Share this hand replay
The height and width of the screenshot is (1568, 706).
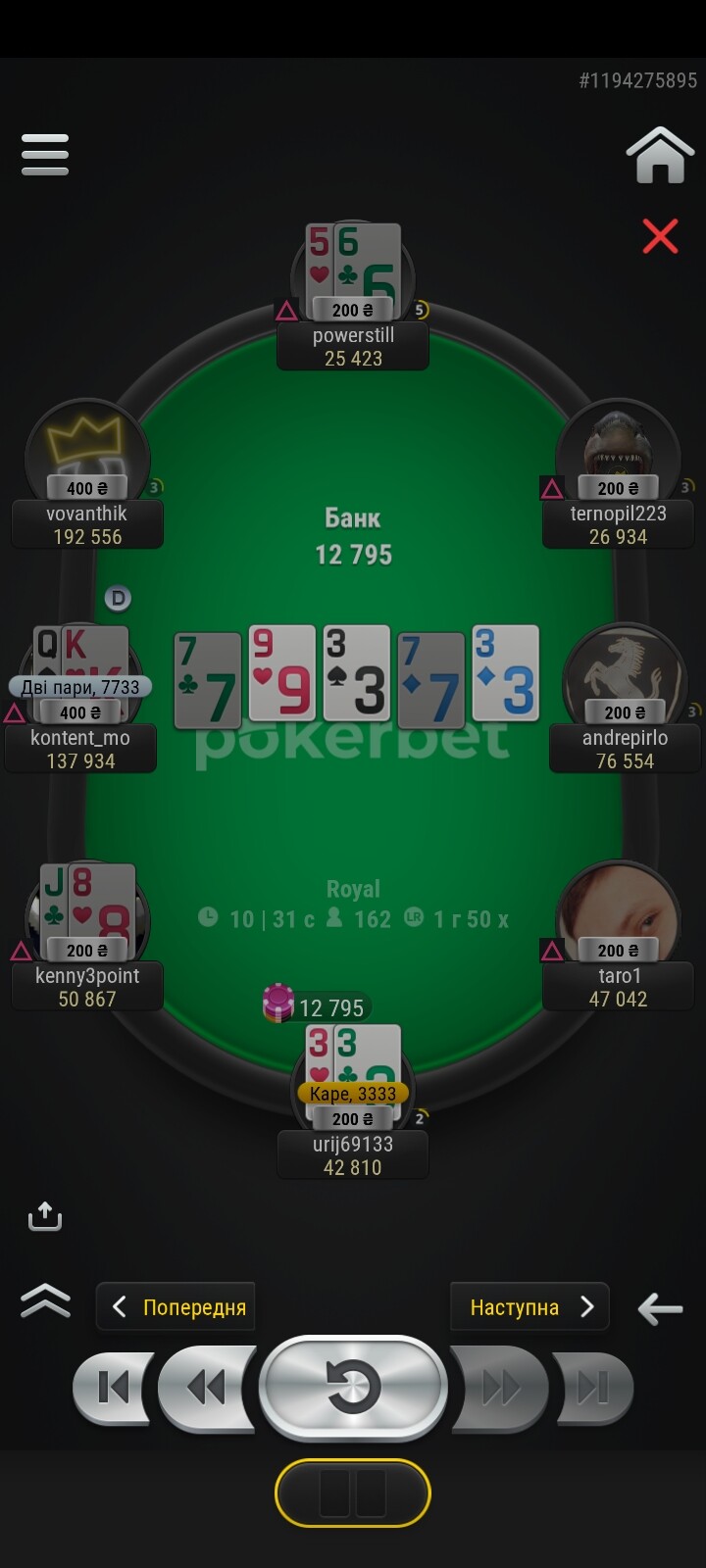[x=44, y=1216]
